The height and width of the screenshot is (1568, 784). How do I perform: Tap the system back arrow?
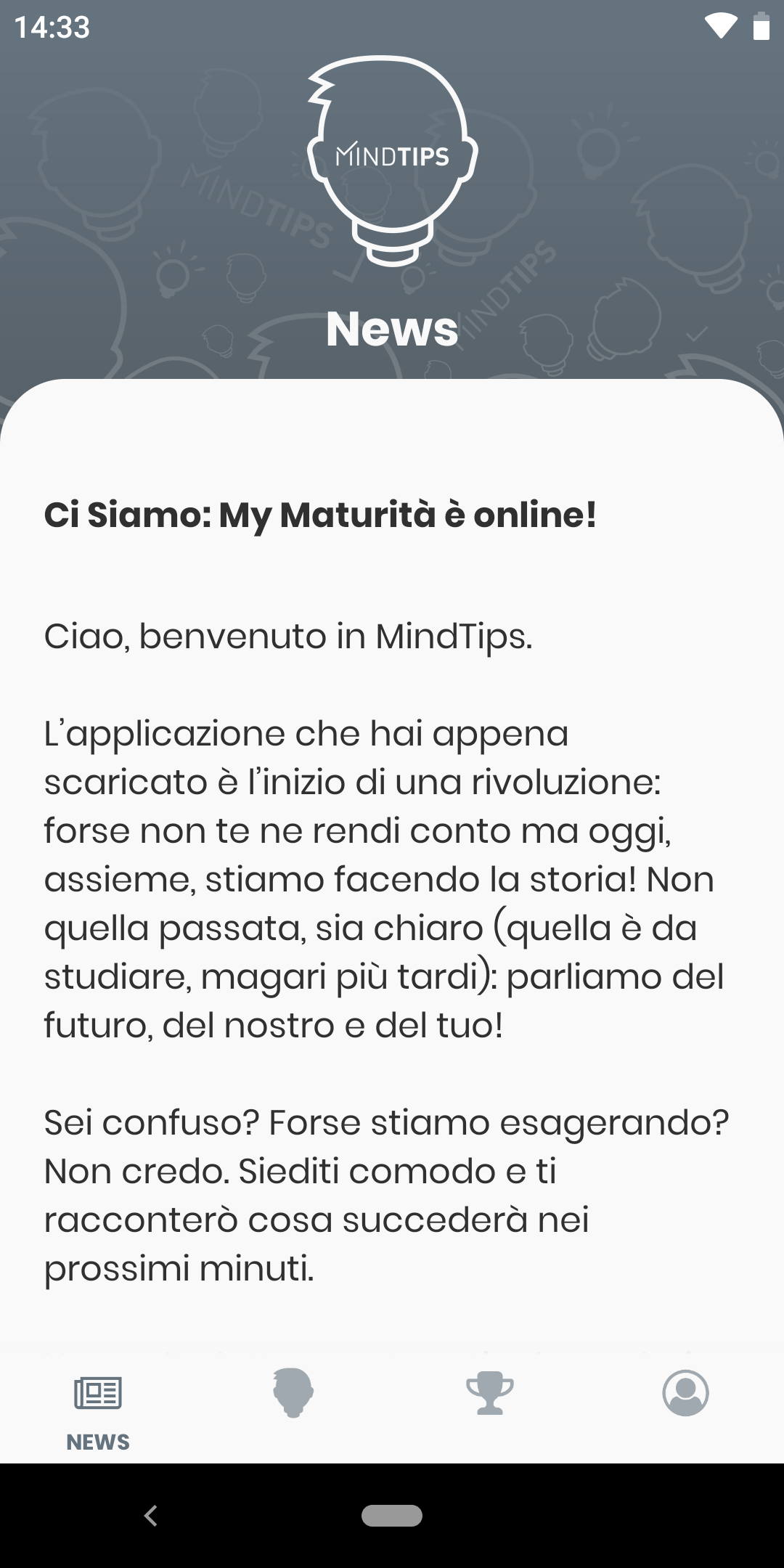tap(151, 1516)
